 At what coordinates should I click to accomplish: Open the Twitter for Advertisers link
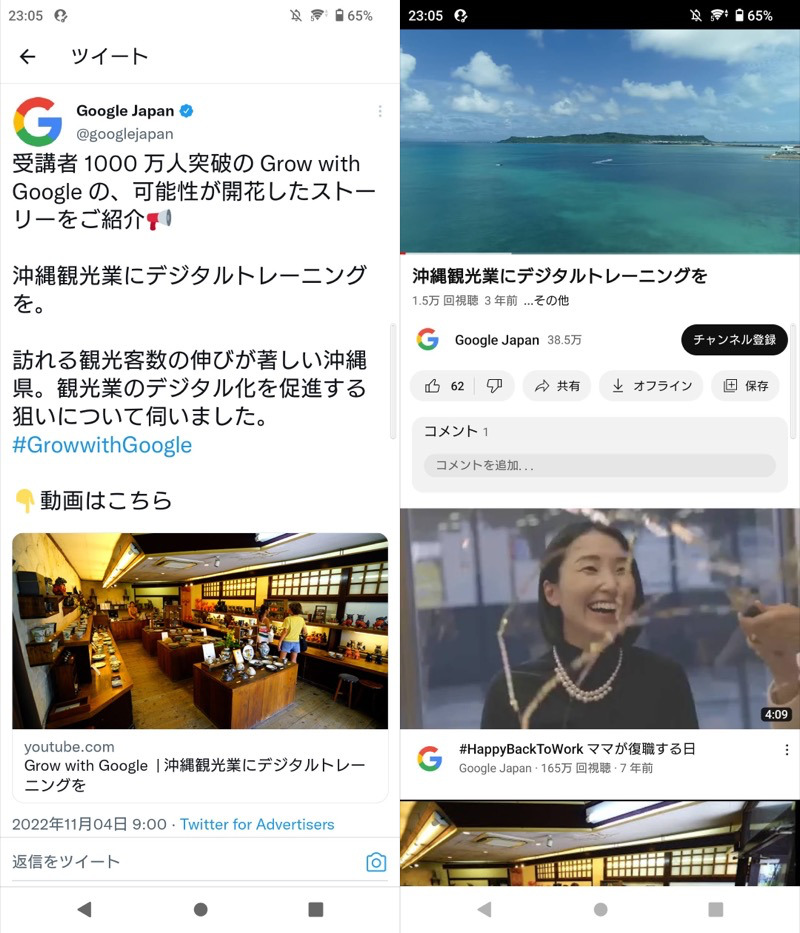click(x=257, y=824)
